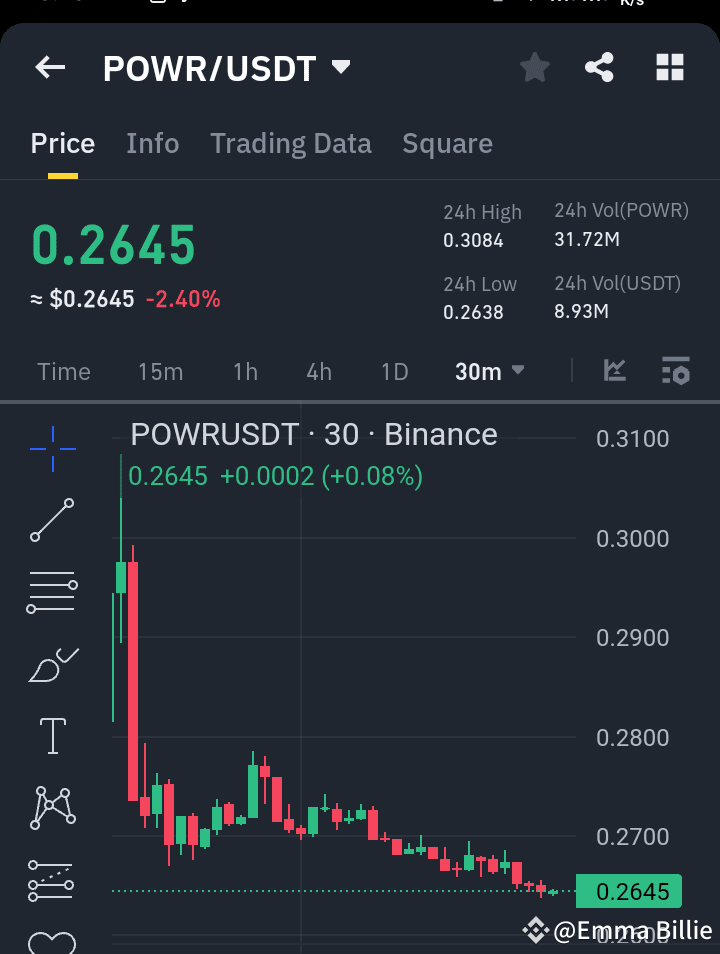Switch to the Trading Data tab
720x954 pixels.
[x=290, y=143]
